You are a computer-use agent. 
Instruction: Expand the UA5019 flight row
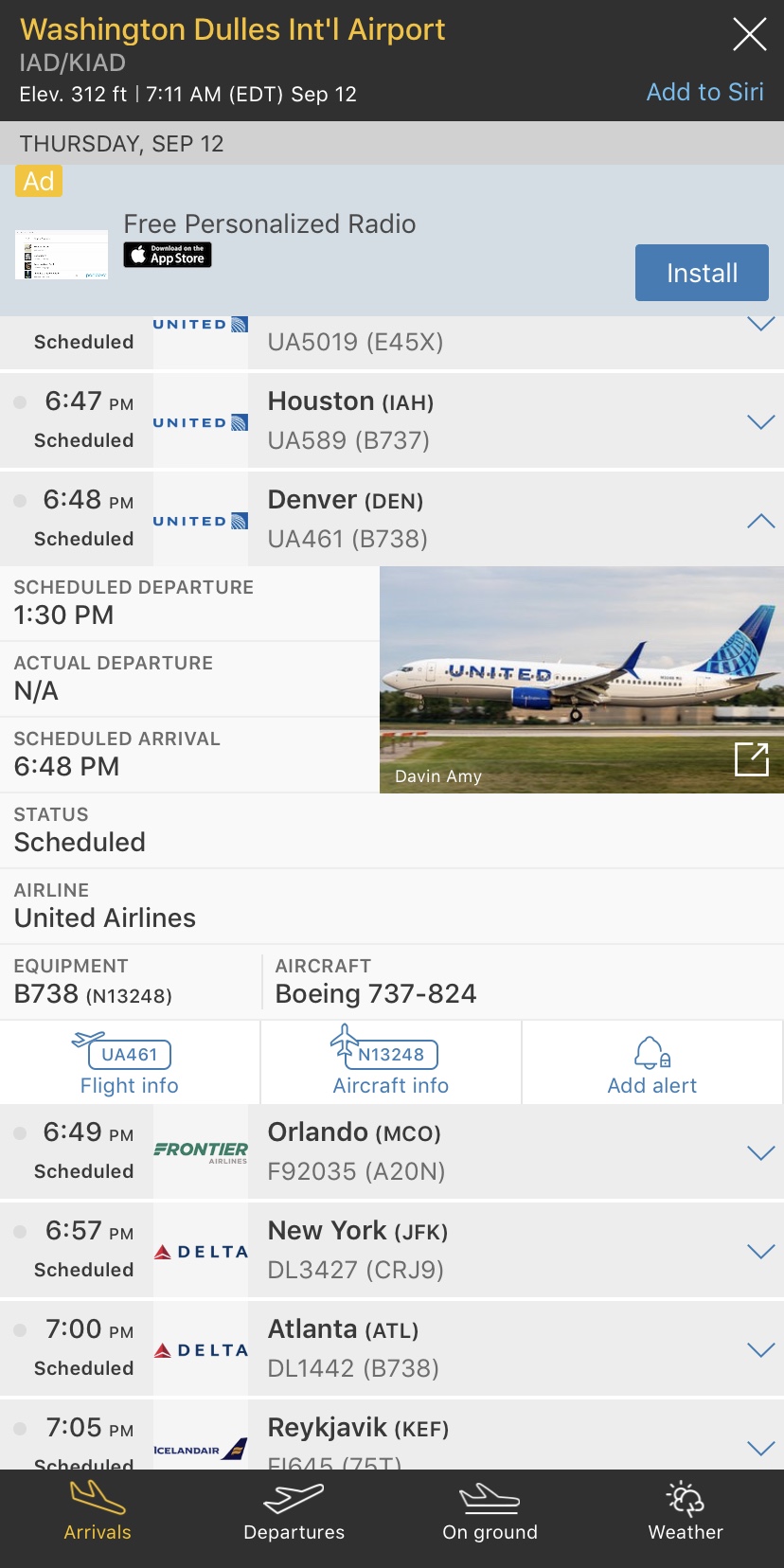(760, 325)
